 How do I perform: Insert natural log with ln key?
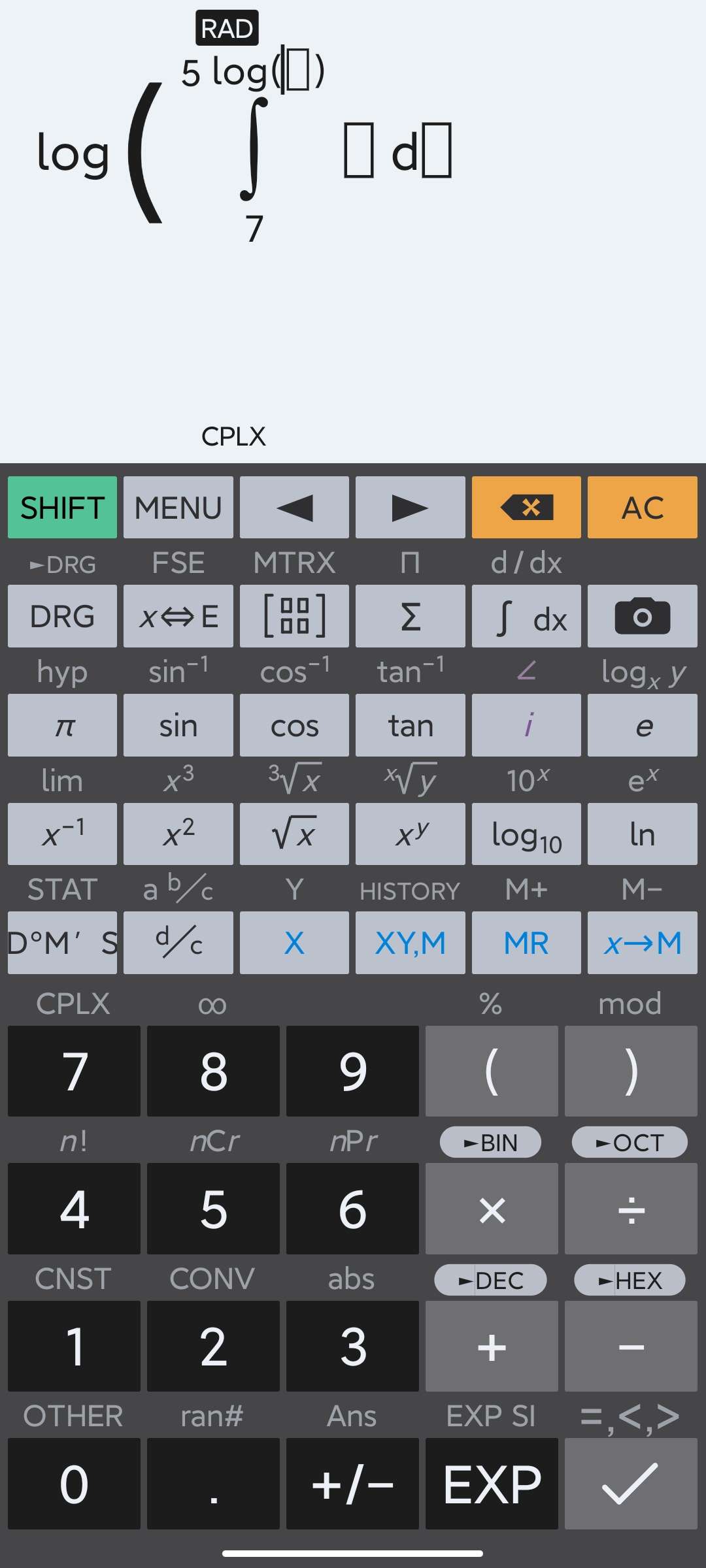pyautogui.click(x=642, y=834)
